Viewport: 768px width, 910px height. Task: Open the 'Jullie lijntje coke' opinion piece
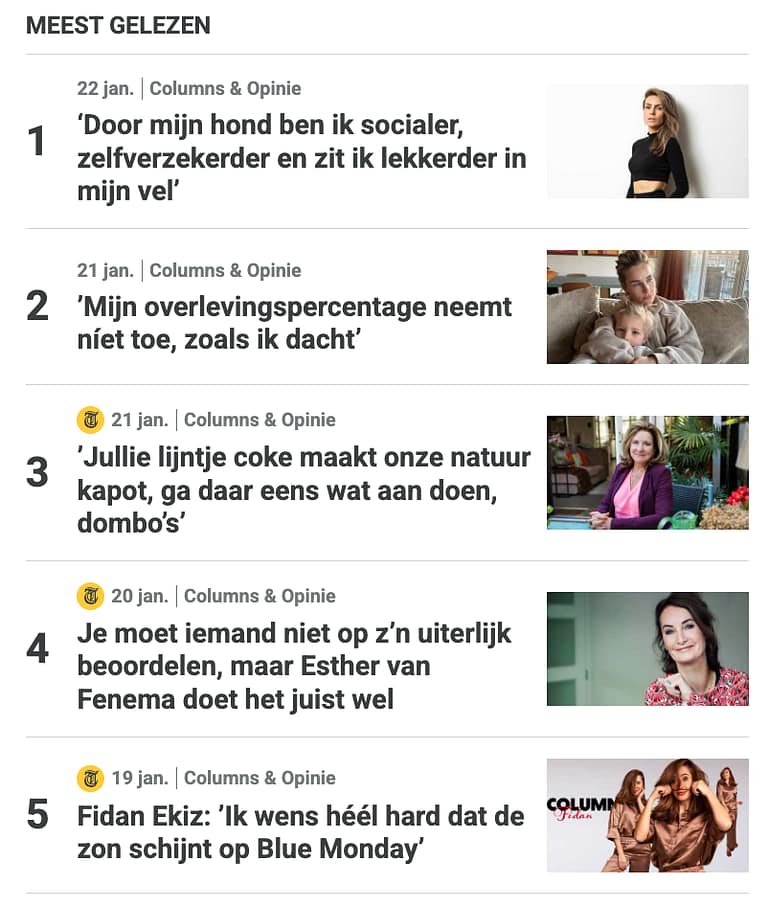click(303, 490)
